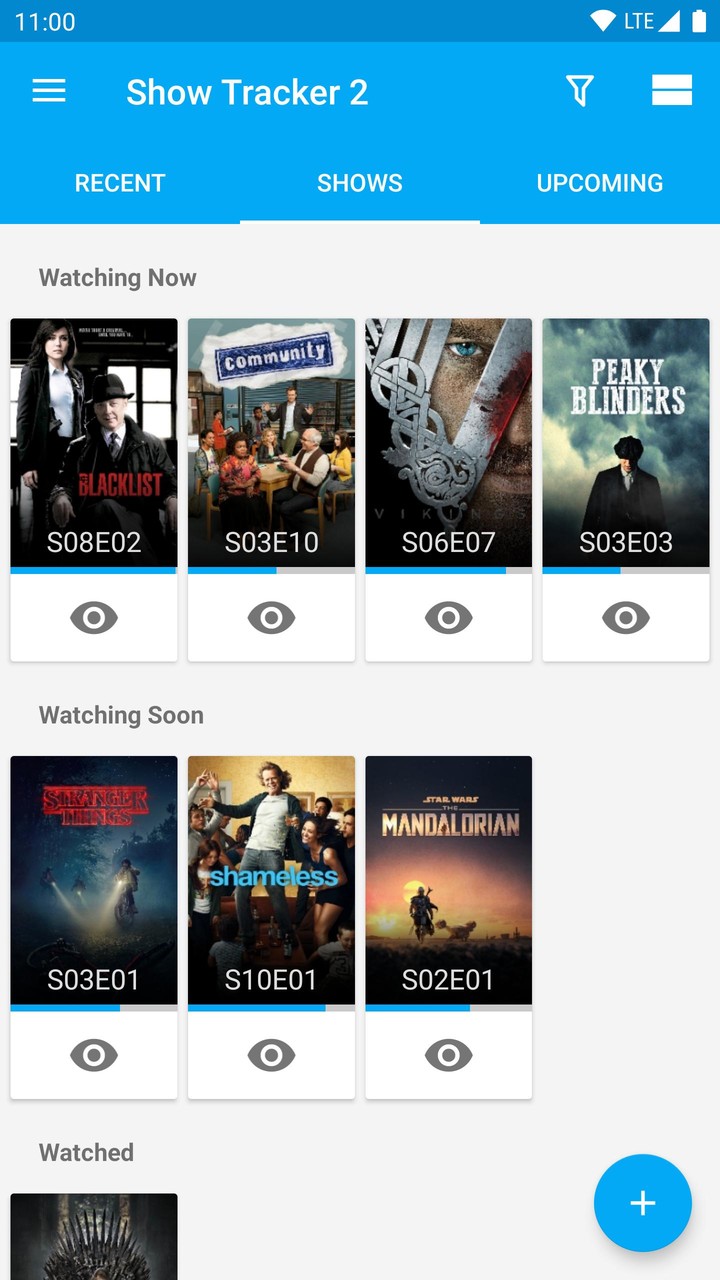
Task: Mark Stranger Things episode as watched
Action: (93, 1054)
